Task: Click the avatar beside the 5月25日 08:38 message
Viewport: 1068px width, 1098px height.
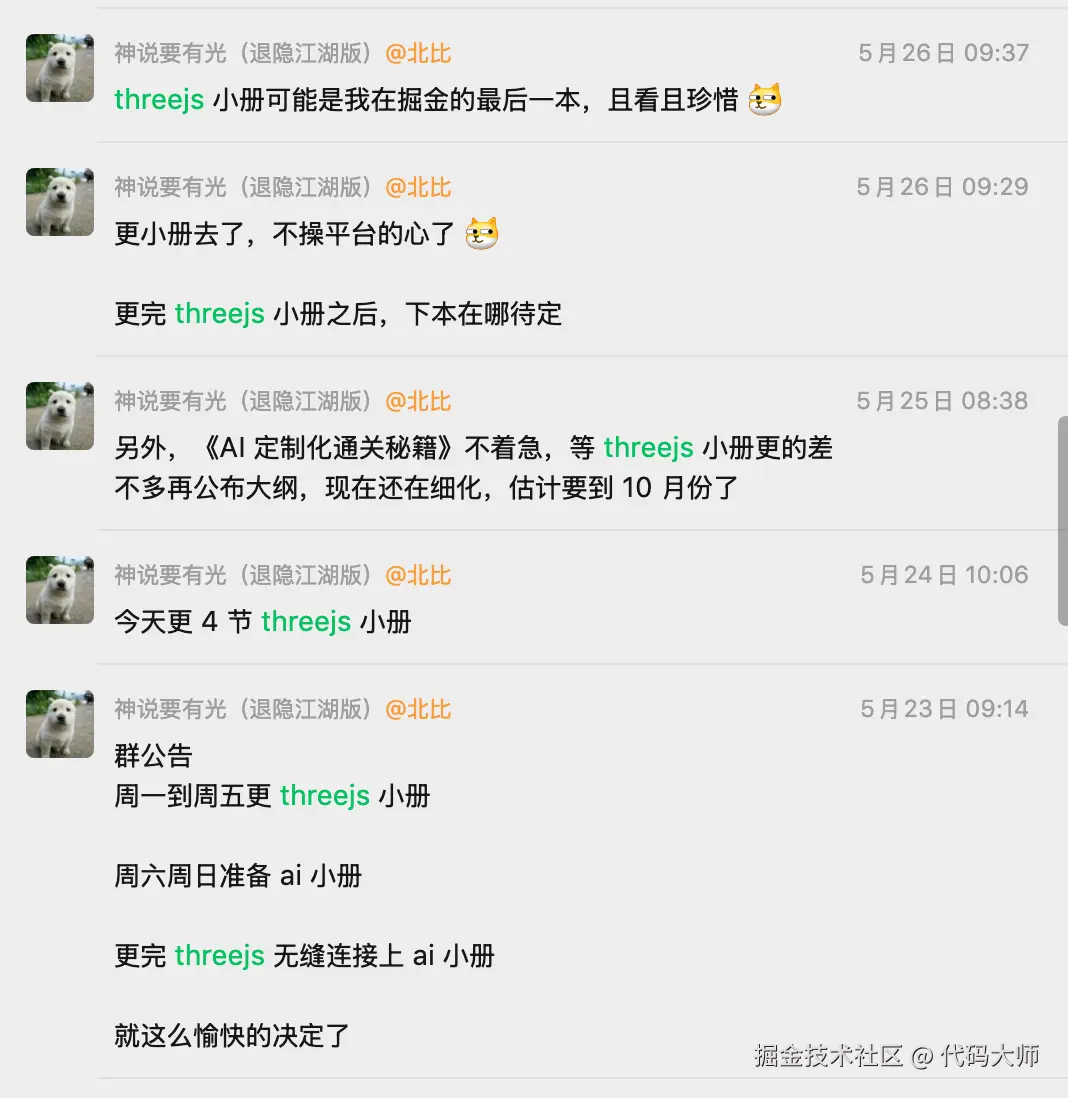Action: coord(59,415)
